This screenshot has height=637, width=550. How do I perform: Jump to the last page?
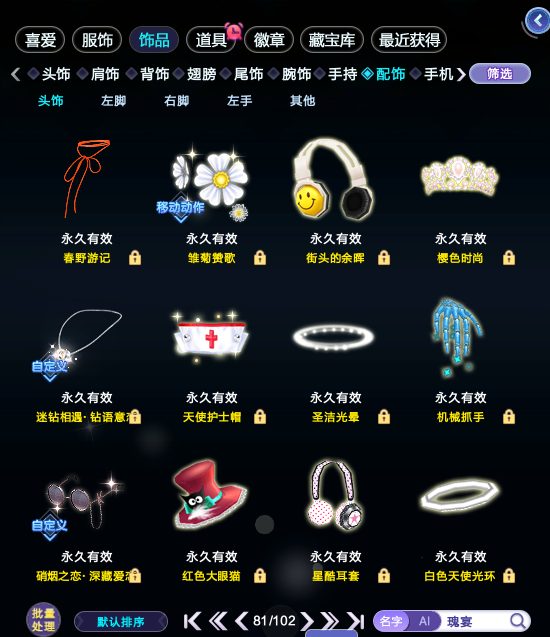coord(355,621)
